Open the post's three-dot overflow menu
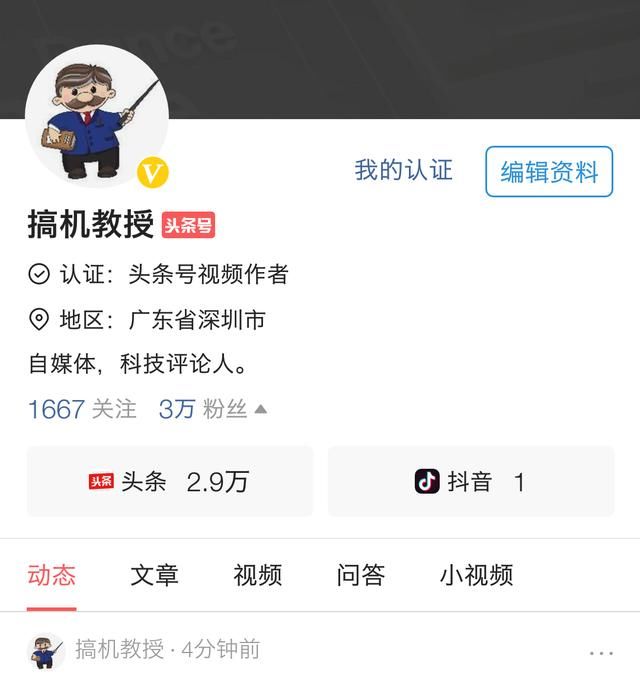 pyautogui.click(x=601, y=653)
